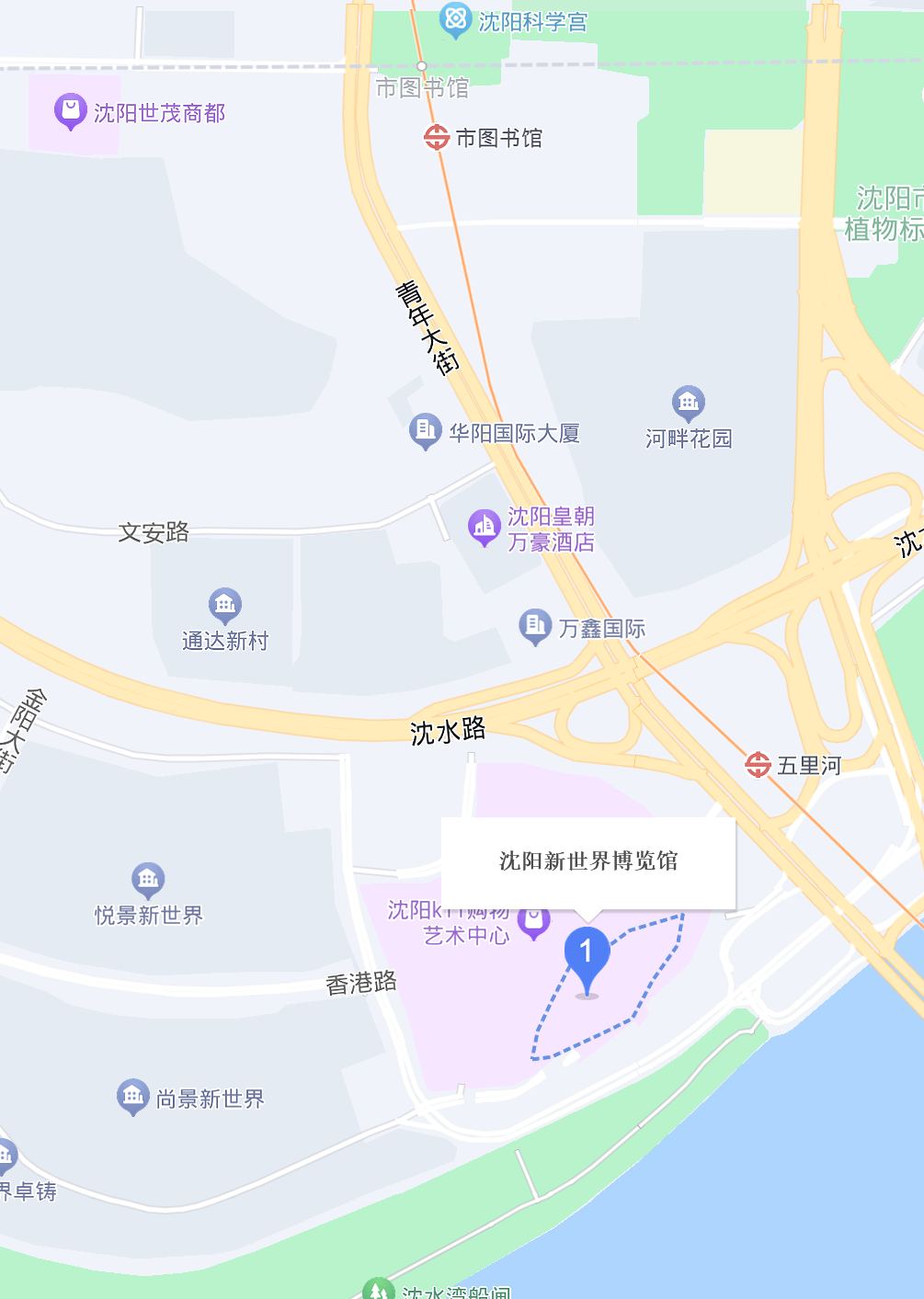Tap the 通达新村 residential marker

point(224,605)
